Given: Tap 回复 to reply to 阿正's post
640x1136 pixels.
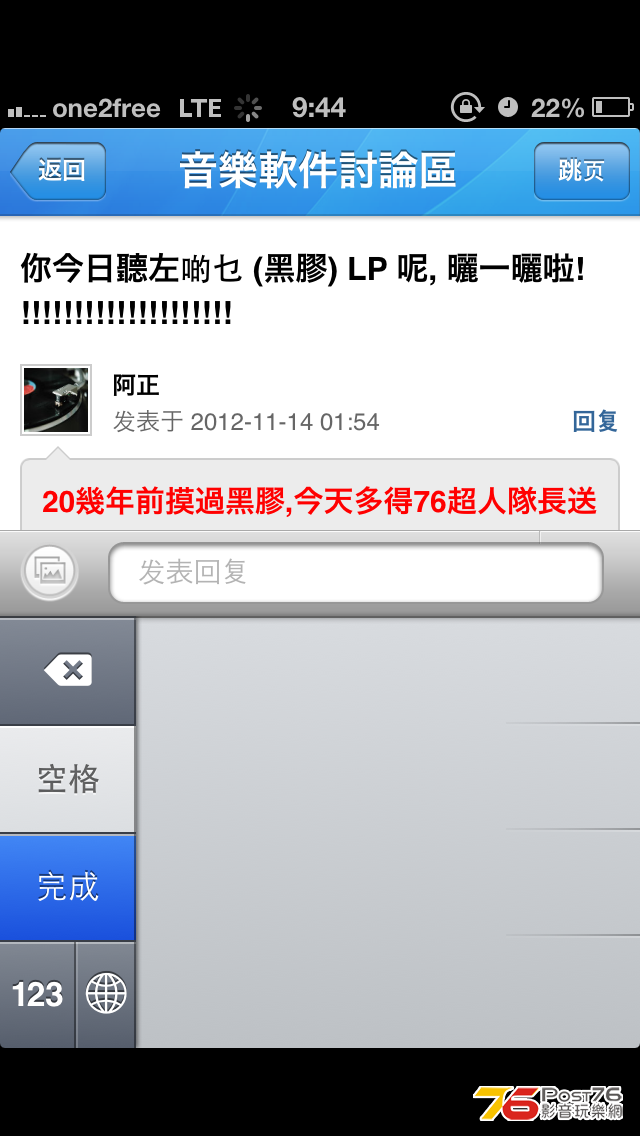Looking at the screenshot, I should pyautogui.click(x=595, y=421).
